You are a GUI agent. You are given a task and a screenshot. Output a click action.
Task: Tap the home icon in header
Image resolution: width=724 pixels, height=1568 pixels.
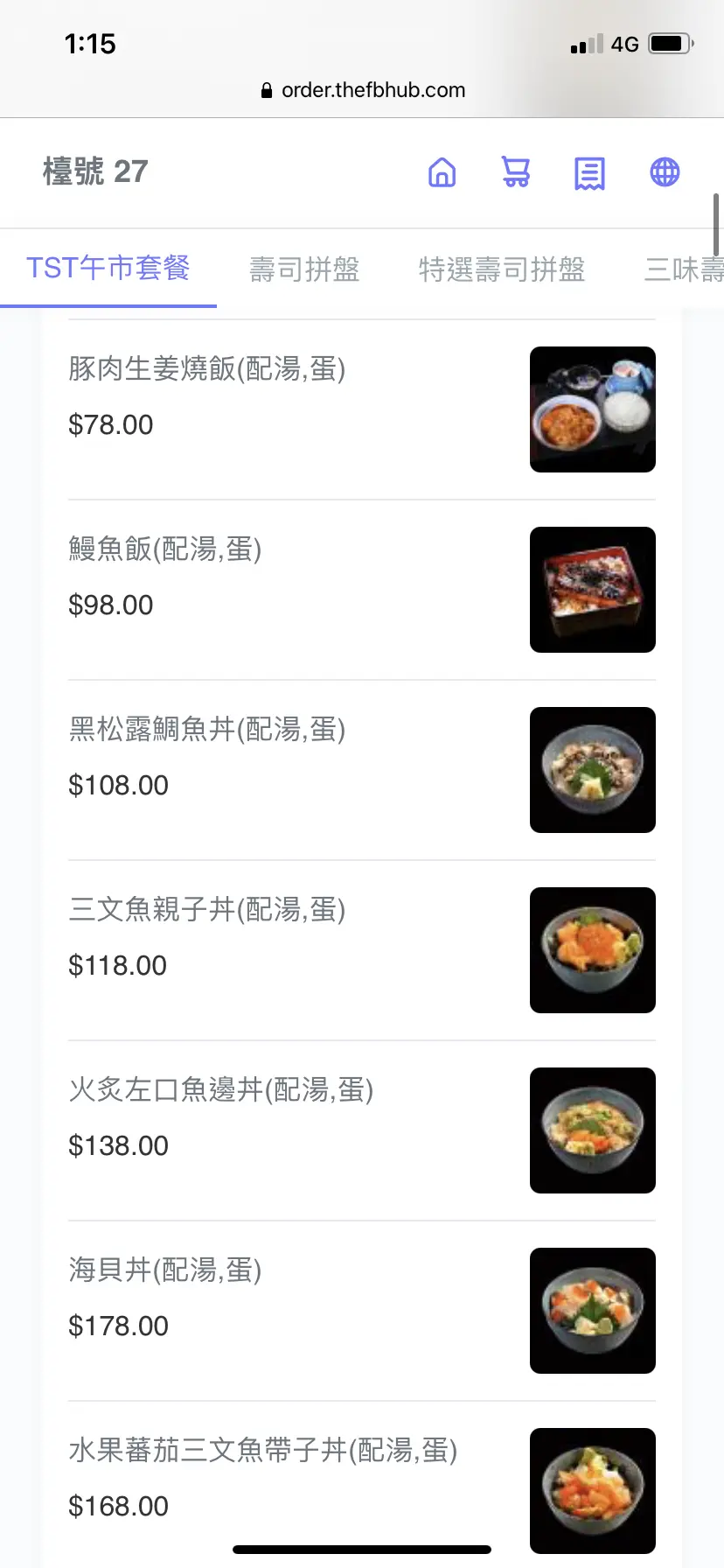point(442,172)
